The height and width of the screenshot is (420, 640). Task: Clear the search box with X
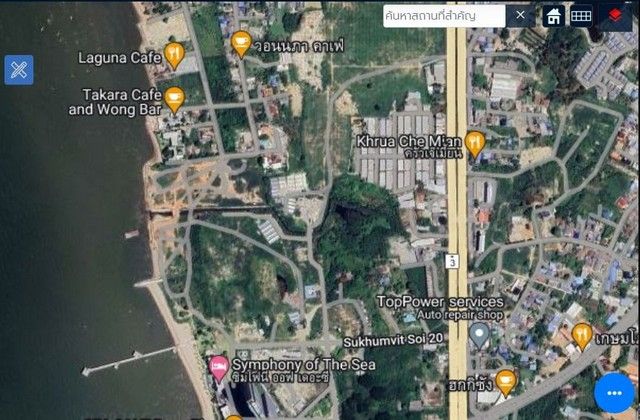click(520, 15)
